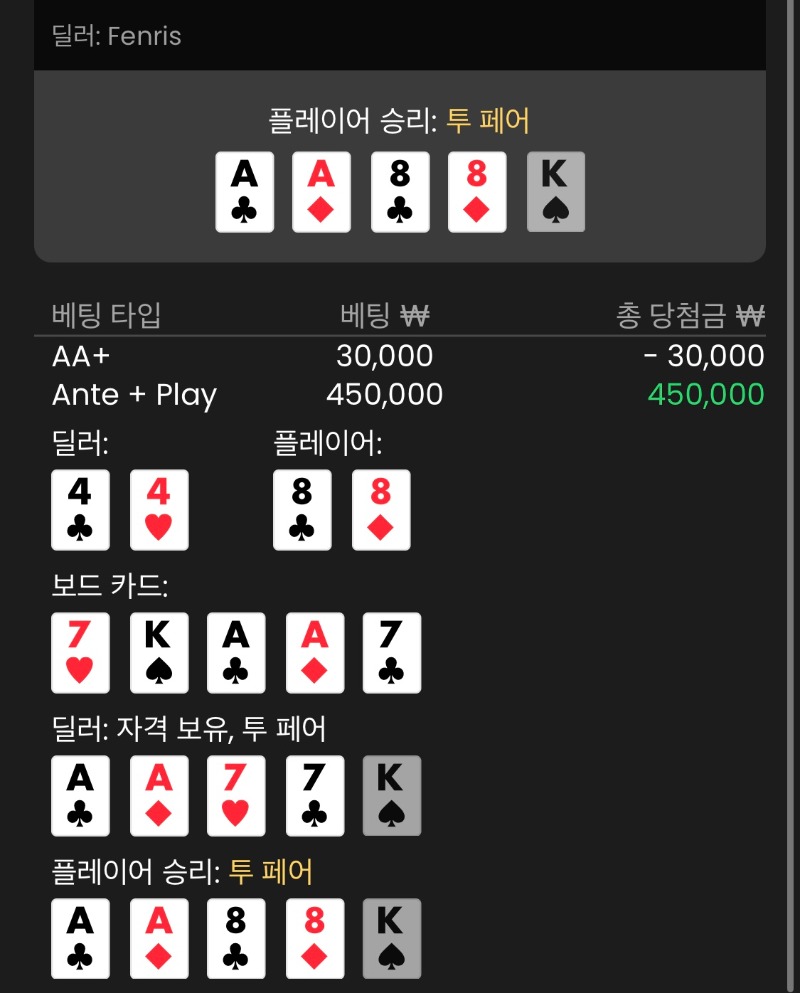Viewport: 800px width, 993px height.
Task: Click the Ace of clubs board card
Action: pos(236,652)
